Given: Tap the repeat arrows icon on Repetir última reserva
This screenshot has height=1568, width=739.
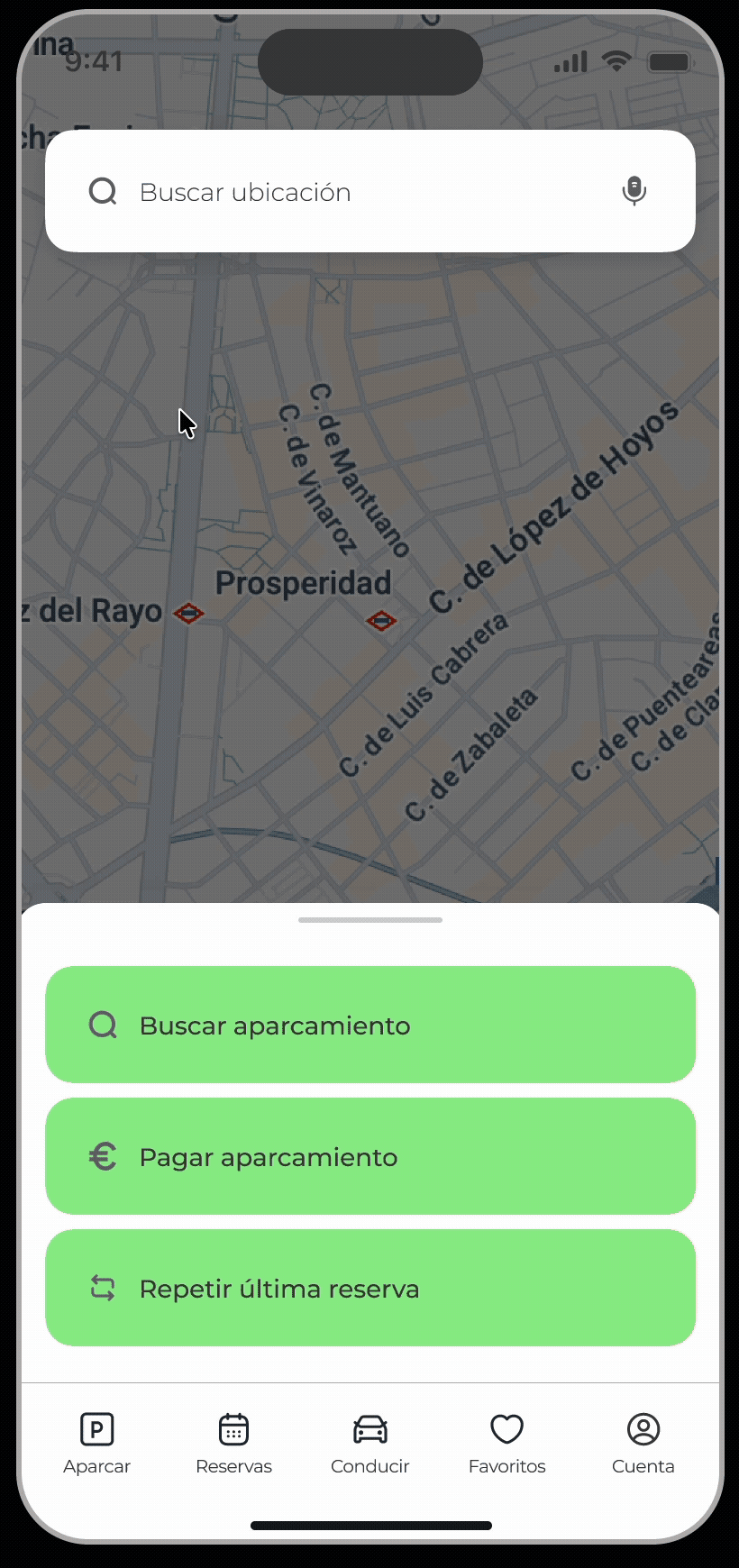Looking at the screenshot, I should click(x=103, y=1288).
